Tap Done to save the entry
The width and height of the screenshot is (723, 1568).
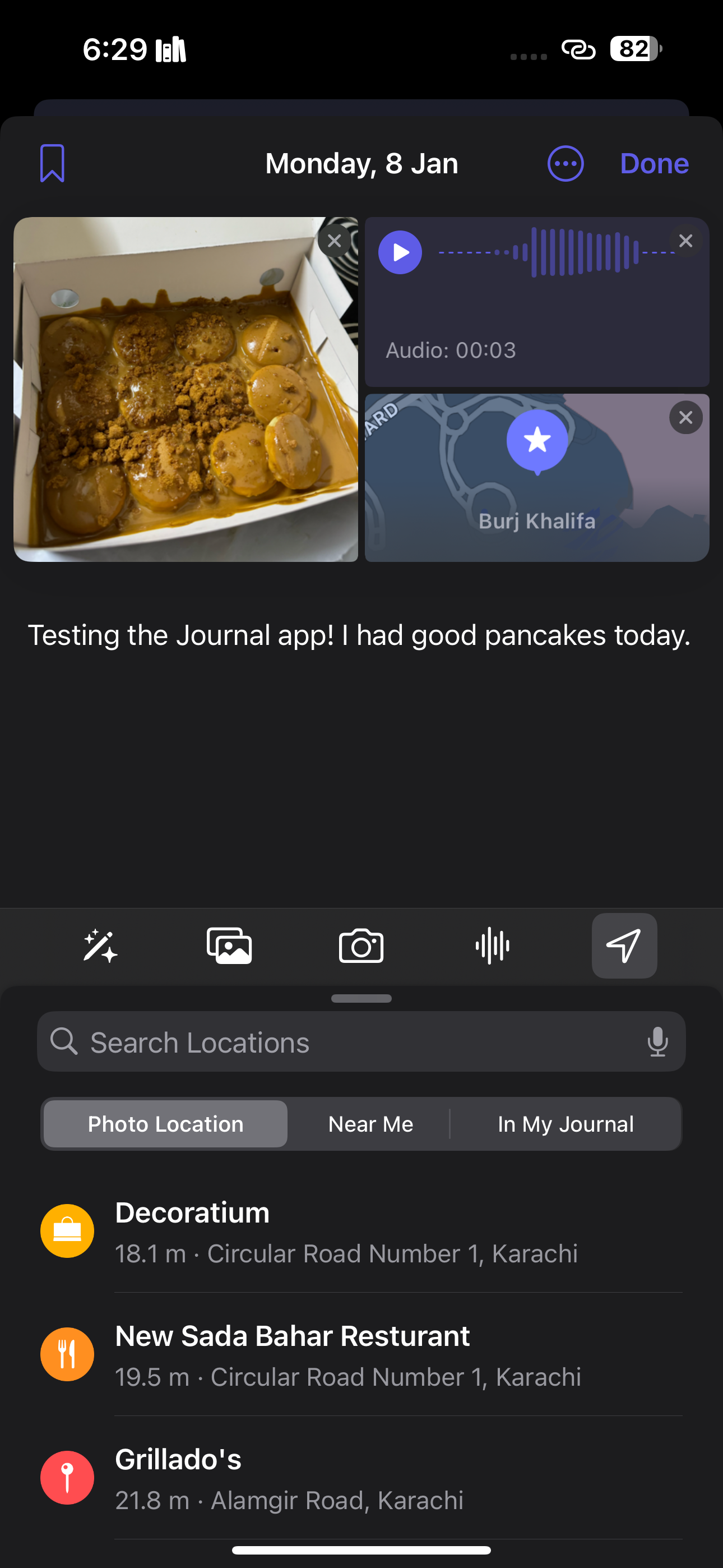tap(654, 163)
